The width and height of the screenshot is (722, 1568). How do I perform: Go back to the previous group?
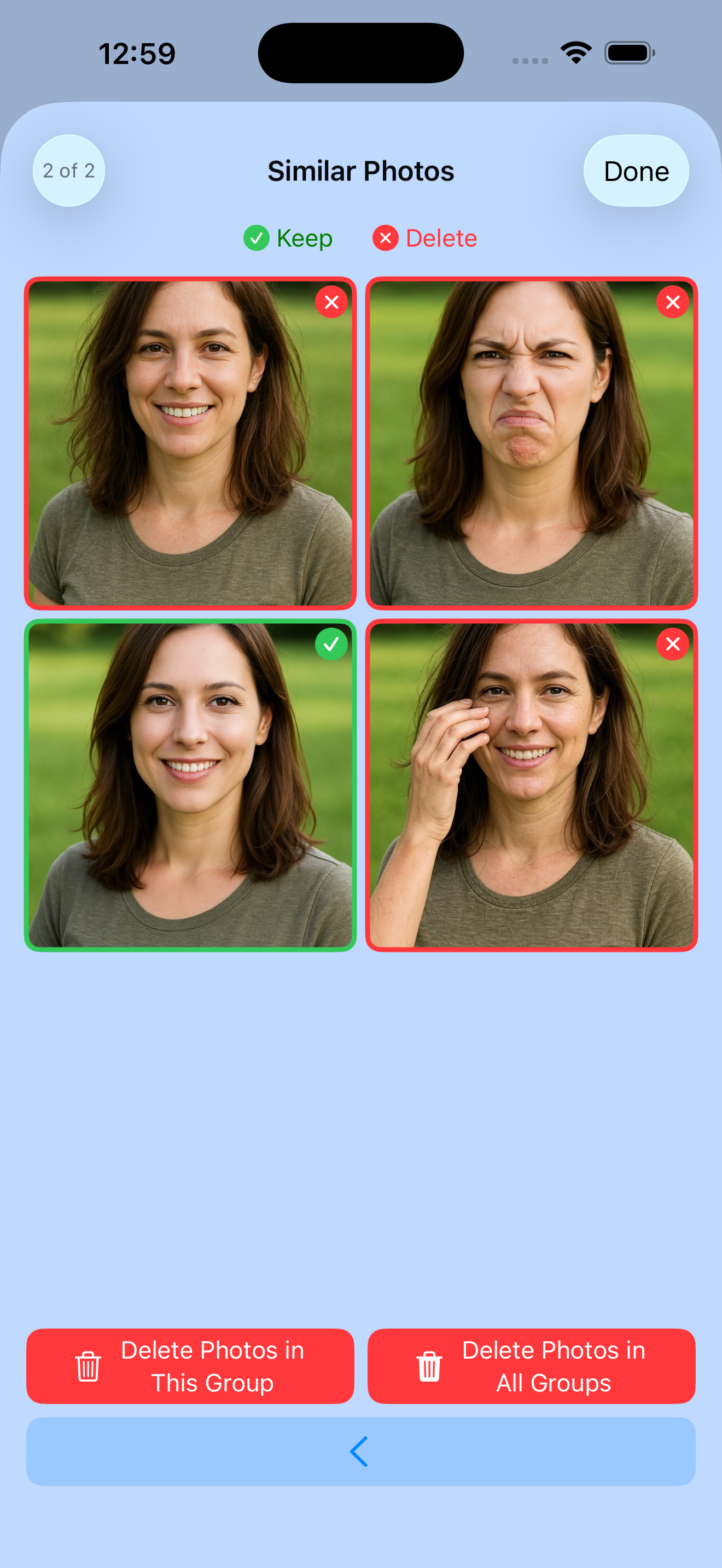pos(360,1451)
